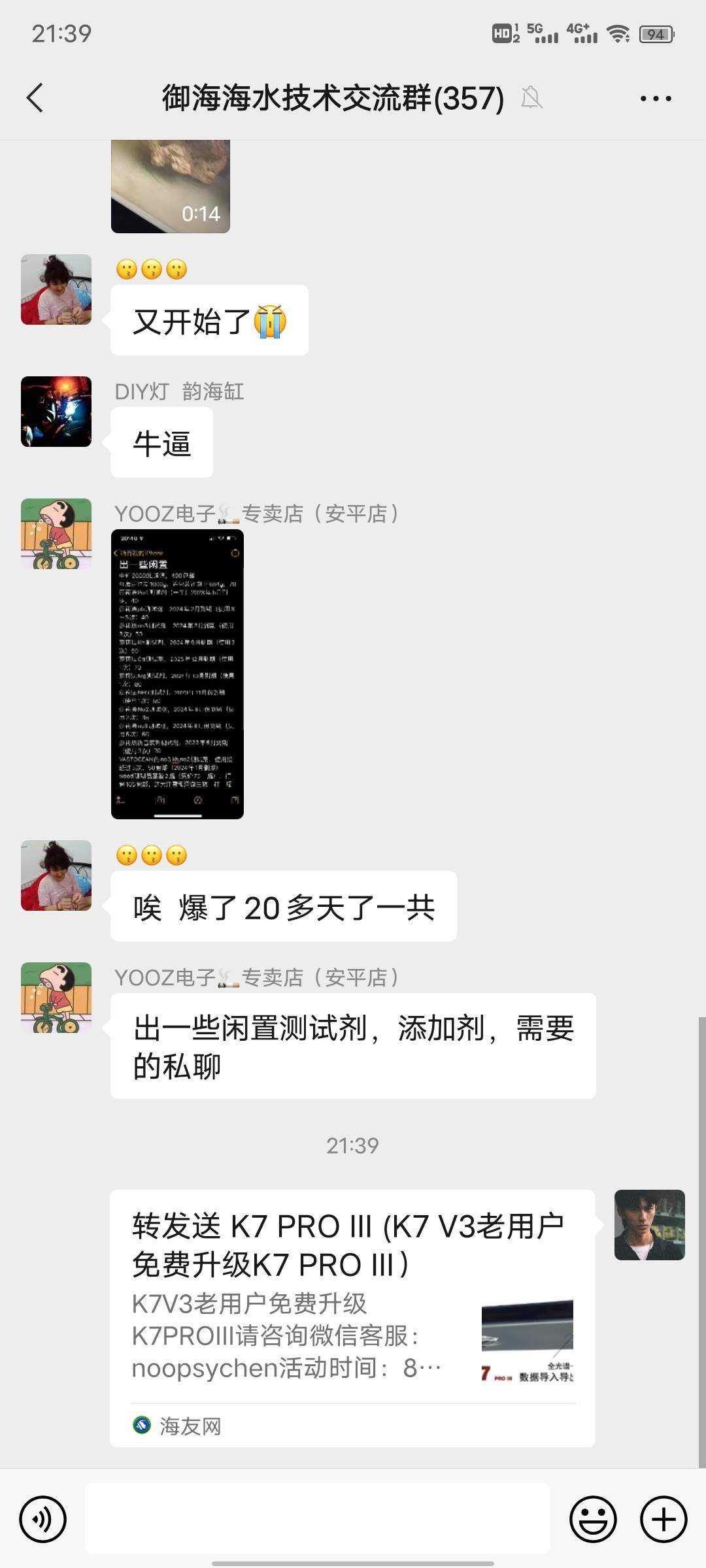Open the shared K7 PRO III link card
The width and height of the screenshot is (706, 1568).
(352, 1317)
